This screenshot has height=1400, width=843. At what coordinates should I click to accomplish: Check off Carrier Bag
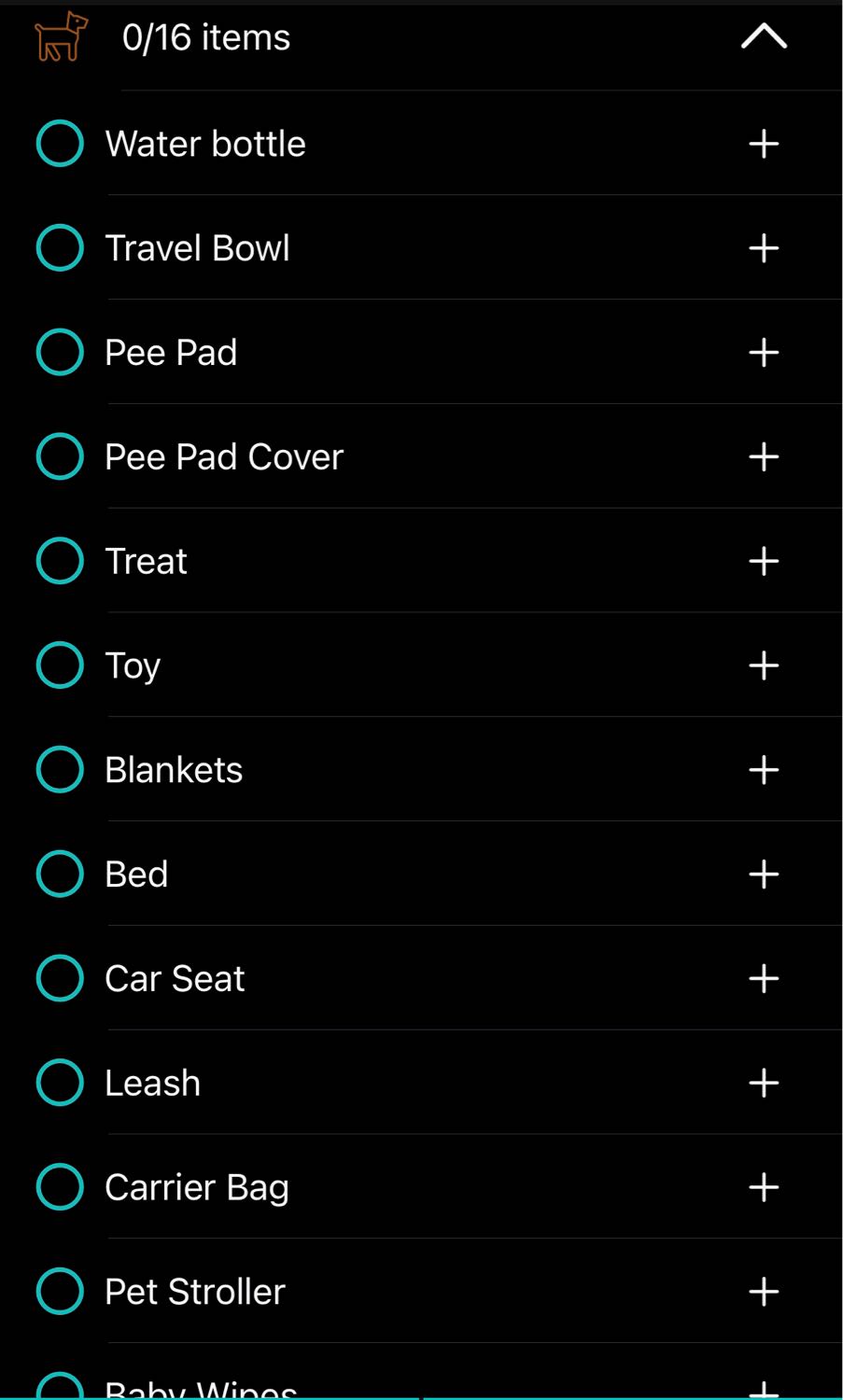(60, 1187)
